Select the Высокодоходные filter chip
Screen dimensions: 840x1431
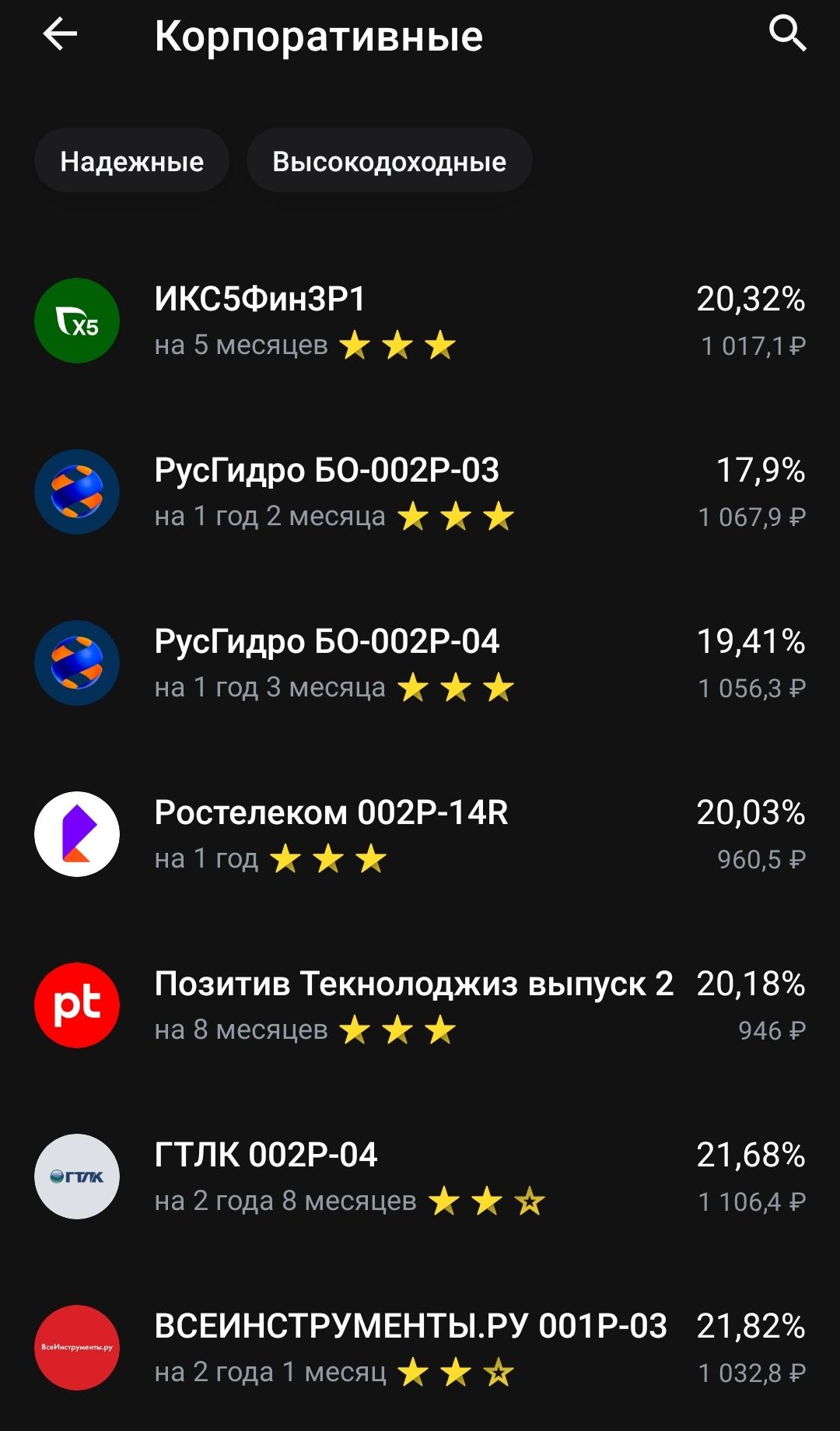tap(389, 161)
